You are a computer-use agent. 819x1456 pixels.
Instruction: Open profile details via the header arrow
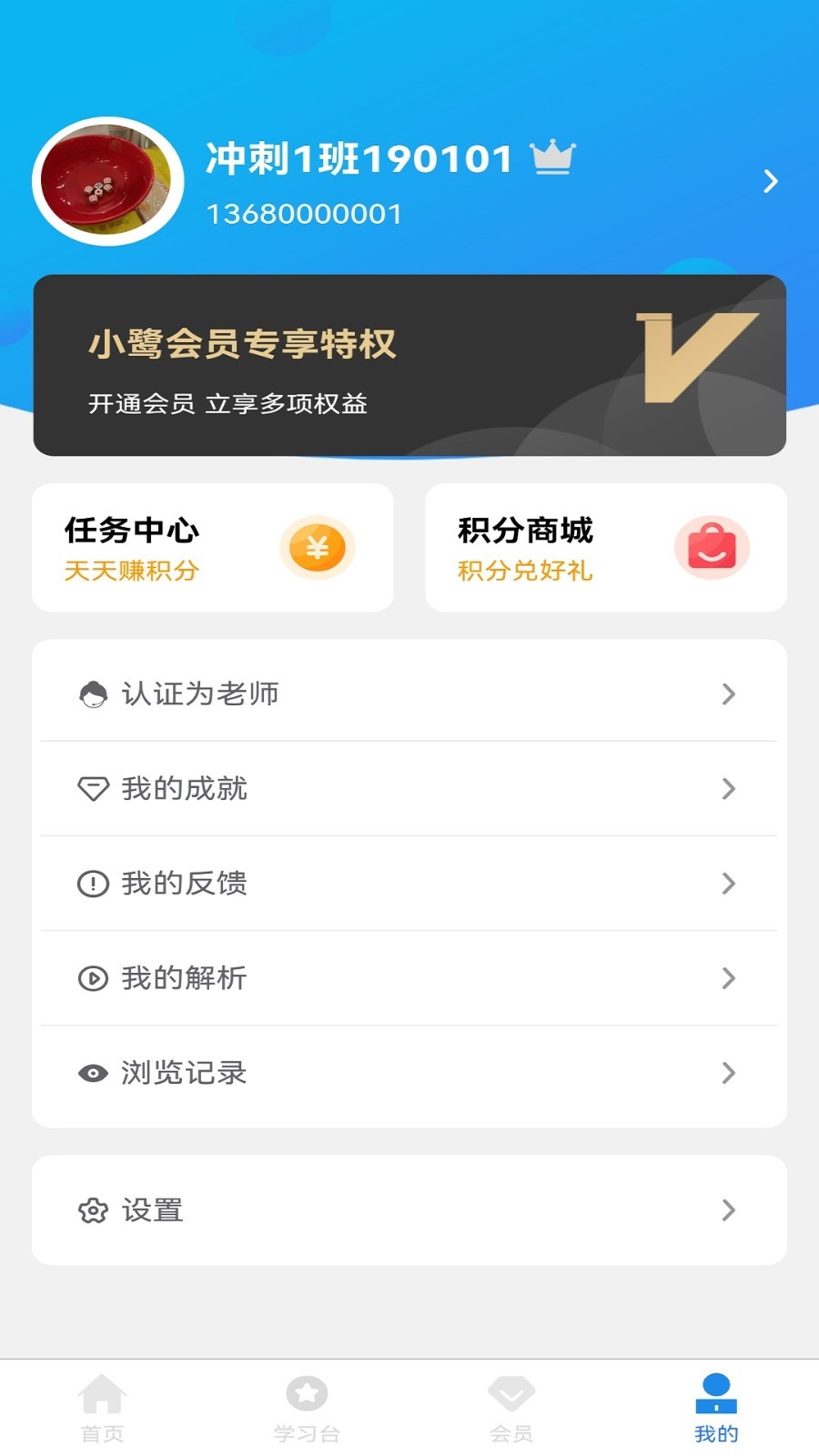(x=770, y=182)
